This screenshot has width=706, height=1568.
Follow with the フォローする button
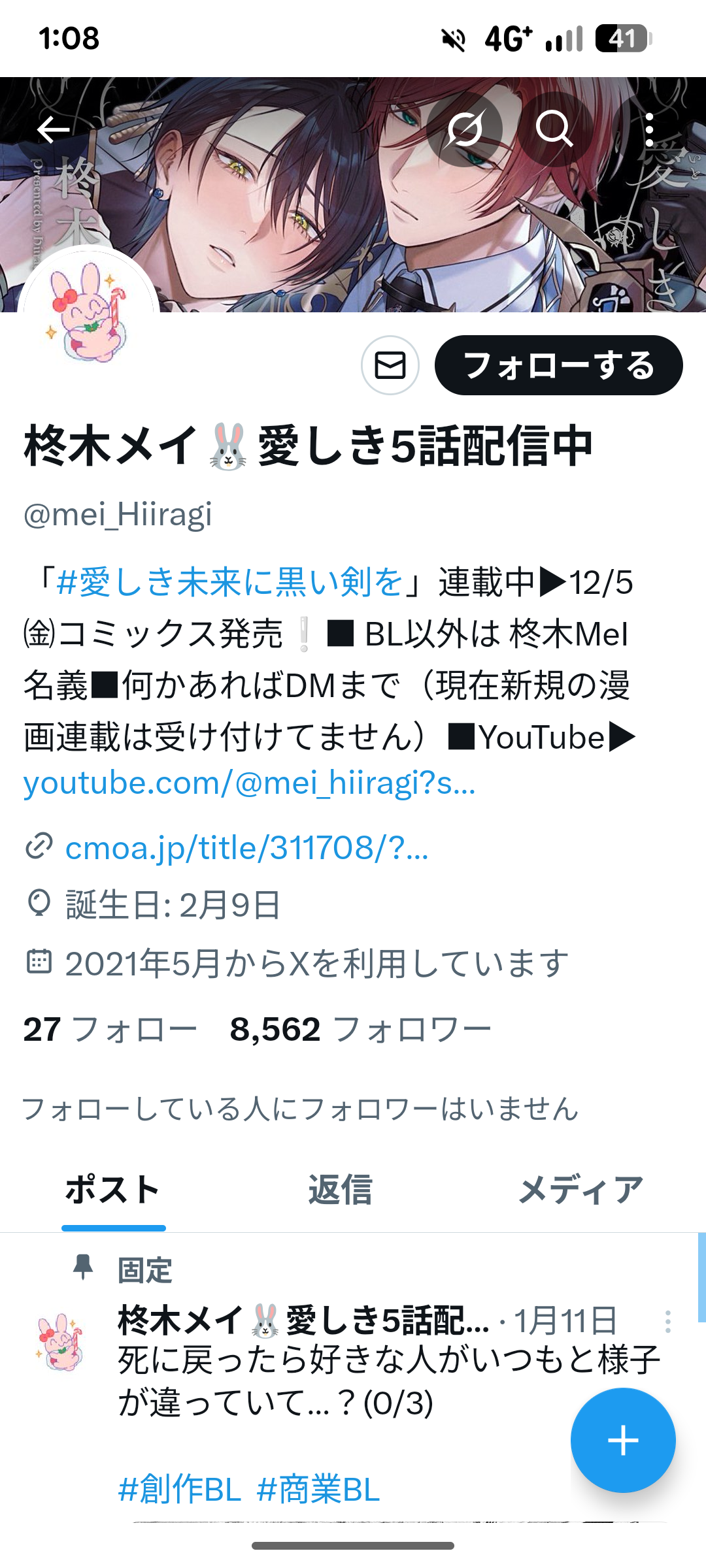558,365
